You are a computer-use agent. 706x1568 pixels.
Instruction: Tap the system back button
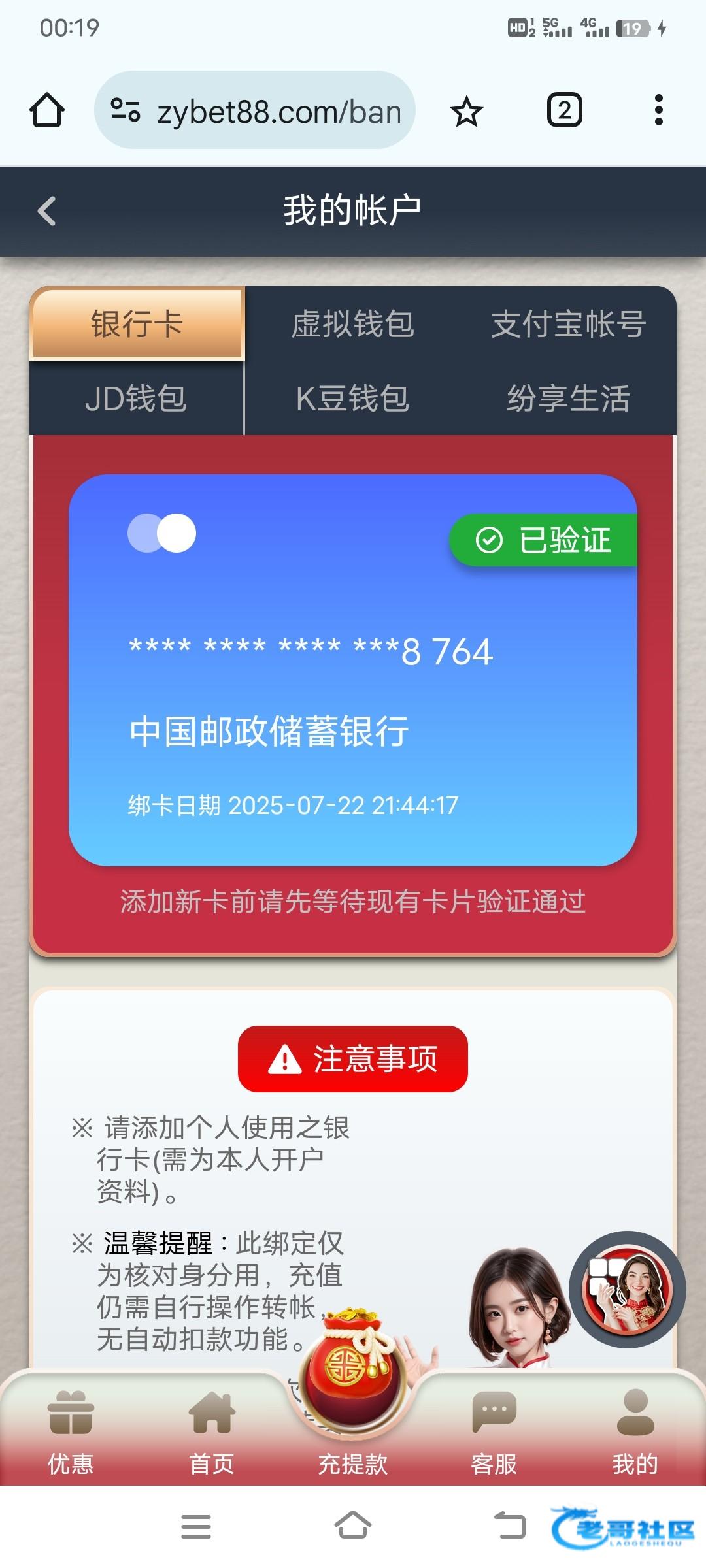[509, 1526]
